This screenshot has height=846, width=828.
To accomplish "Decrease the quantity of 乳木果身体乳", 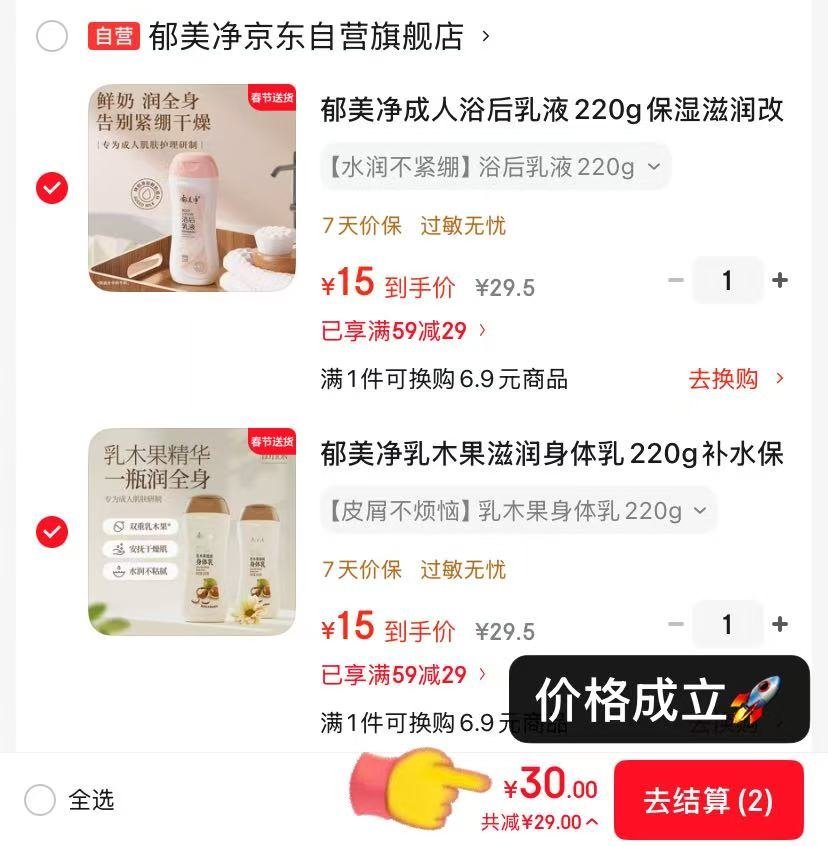I will pos(676,625).
